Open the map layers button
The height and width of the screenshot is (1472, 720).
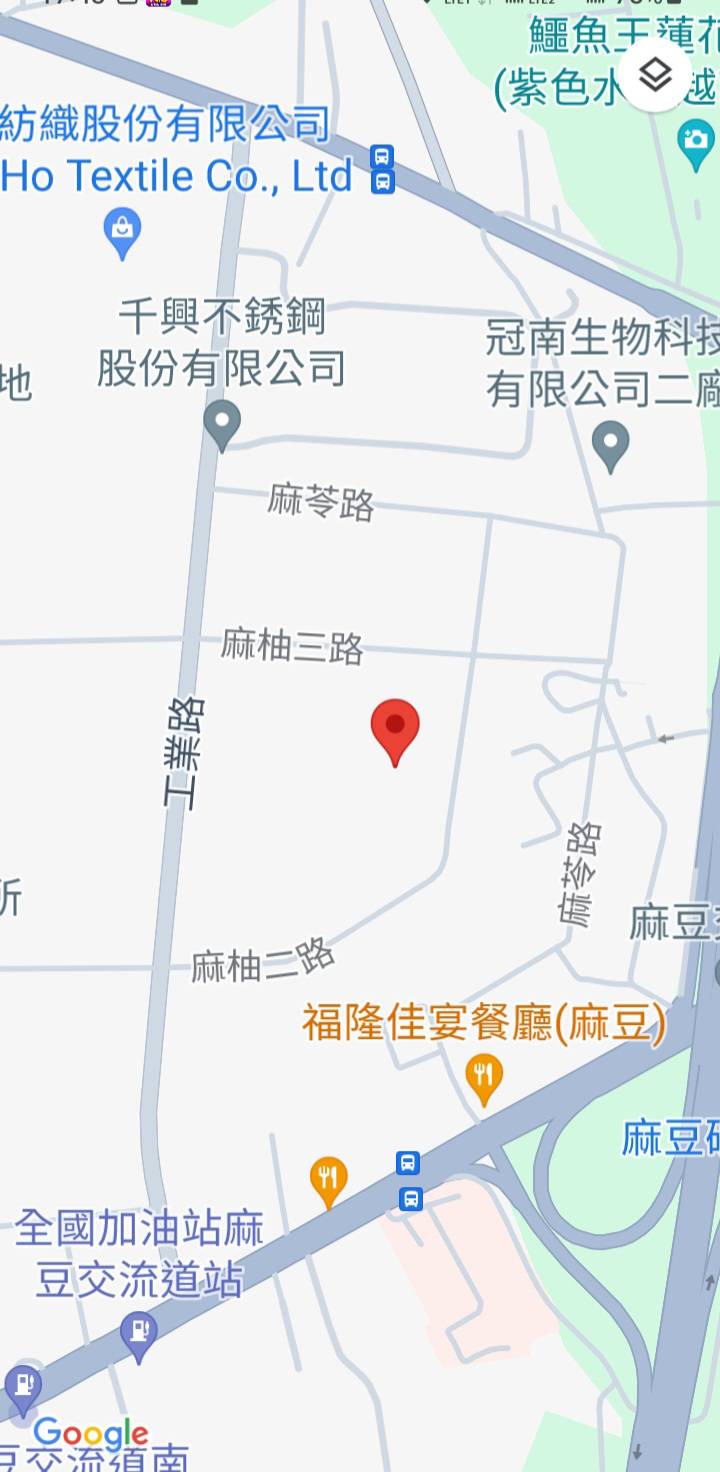[655, 73]
